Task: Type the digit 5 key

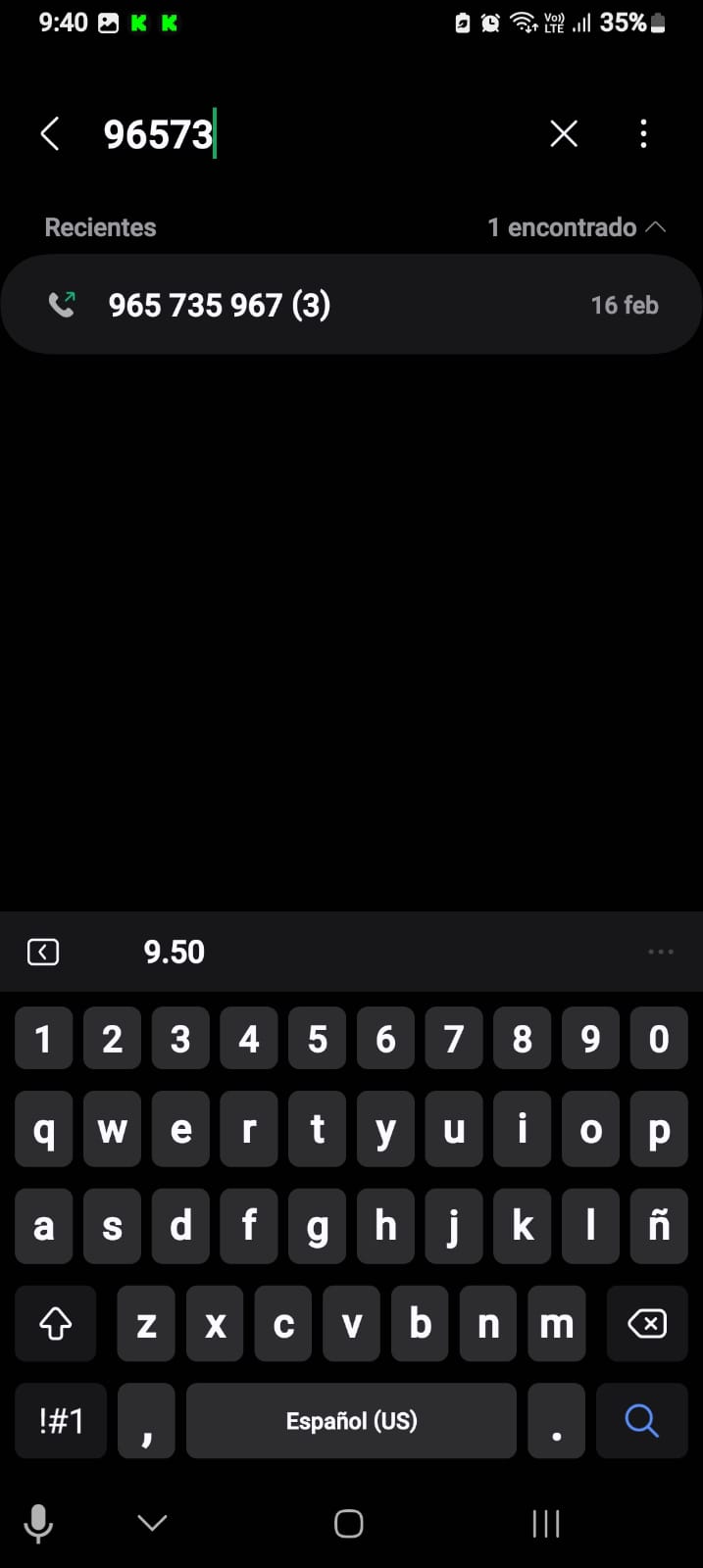Action: click(x=317, y=1038)
